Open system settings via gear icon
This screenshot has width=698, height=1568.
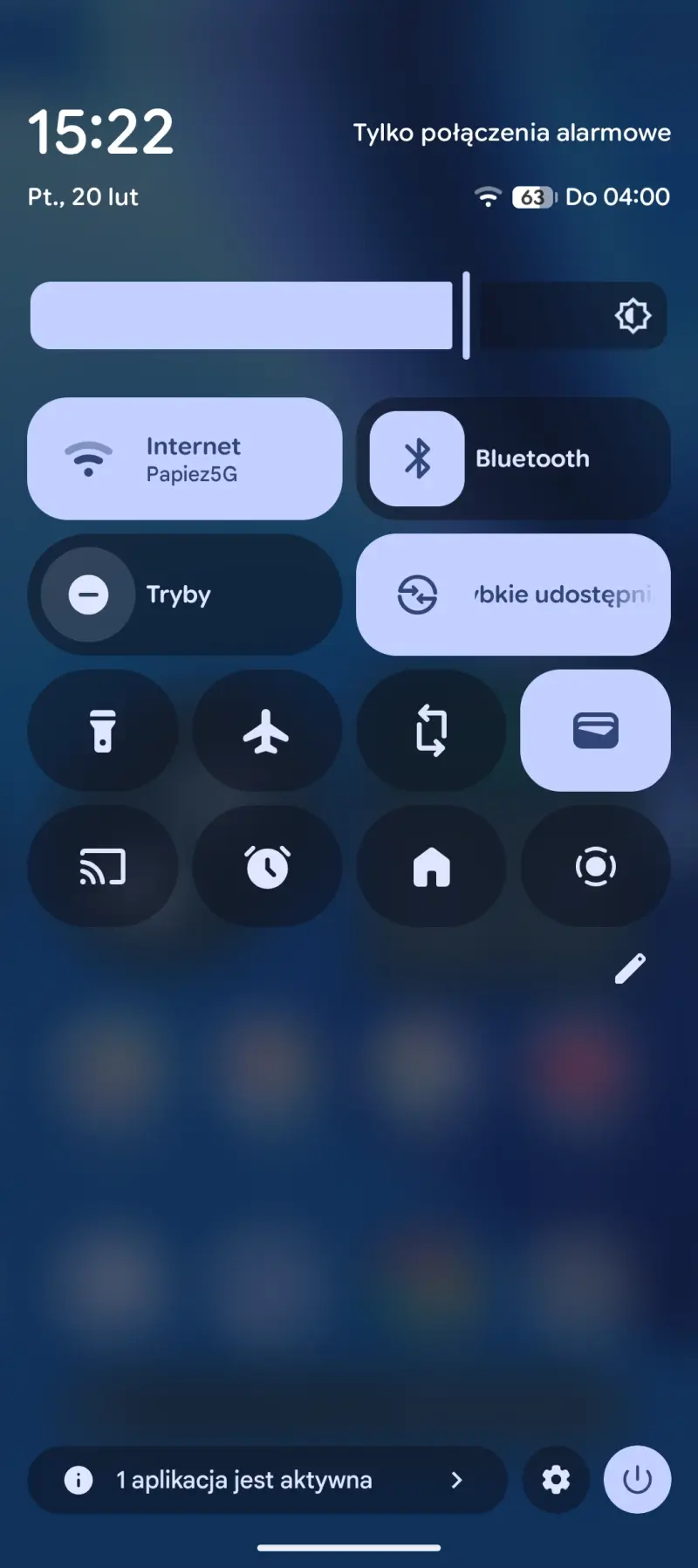click(x=556, y=1480)
